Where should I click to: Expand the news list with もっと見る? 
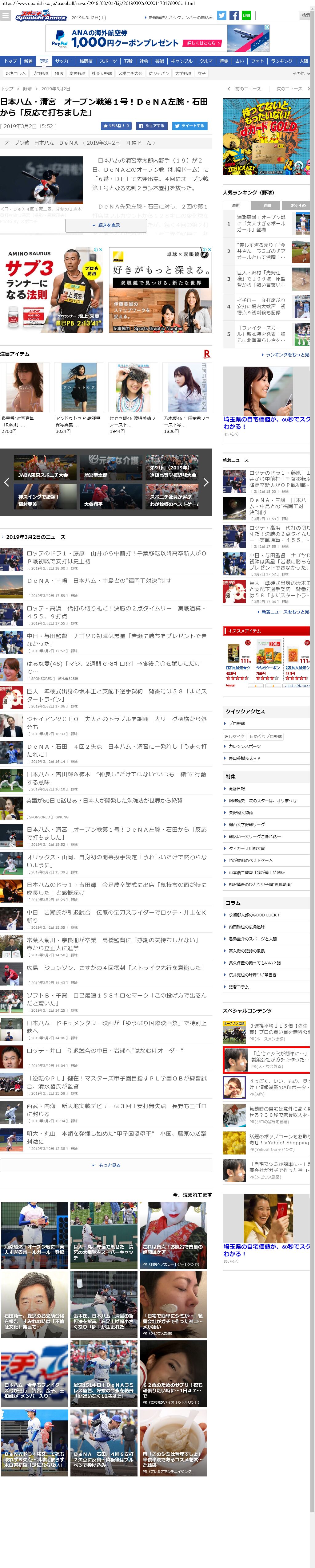[106, 1165]
